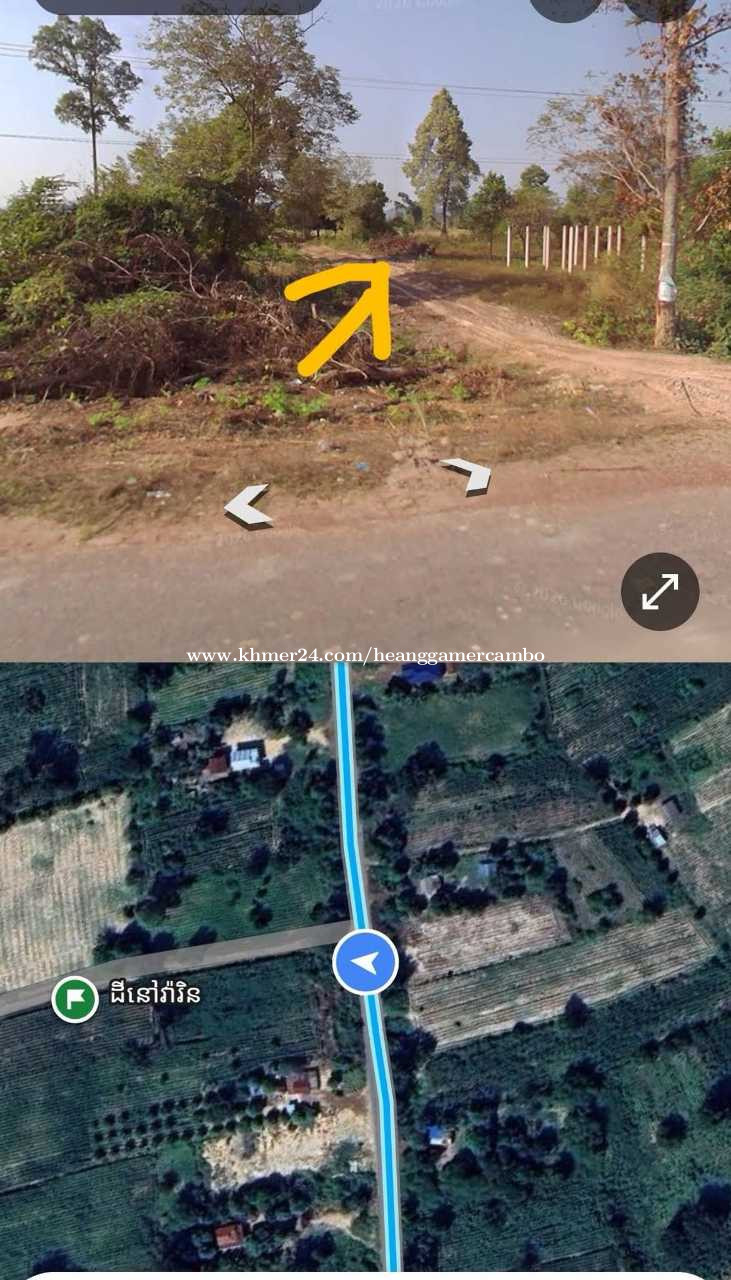Move along the left Street View arrow
731x1280 pixels.
point(249,506)
